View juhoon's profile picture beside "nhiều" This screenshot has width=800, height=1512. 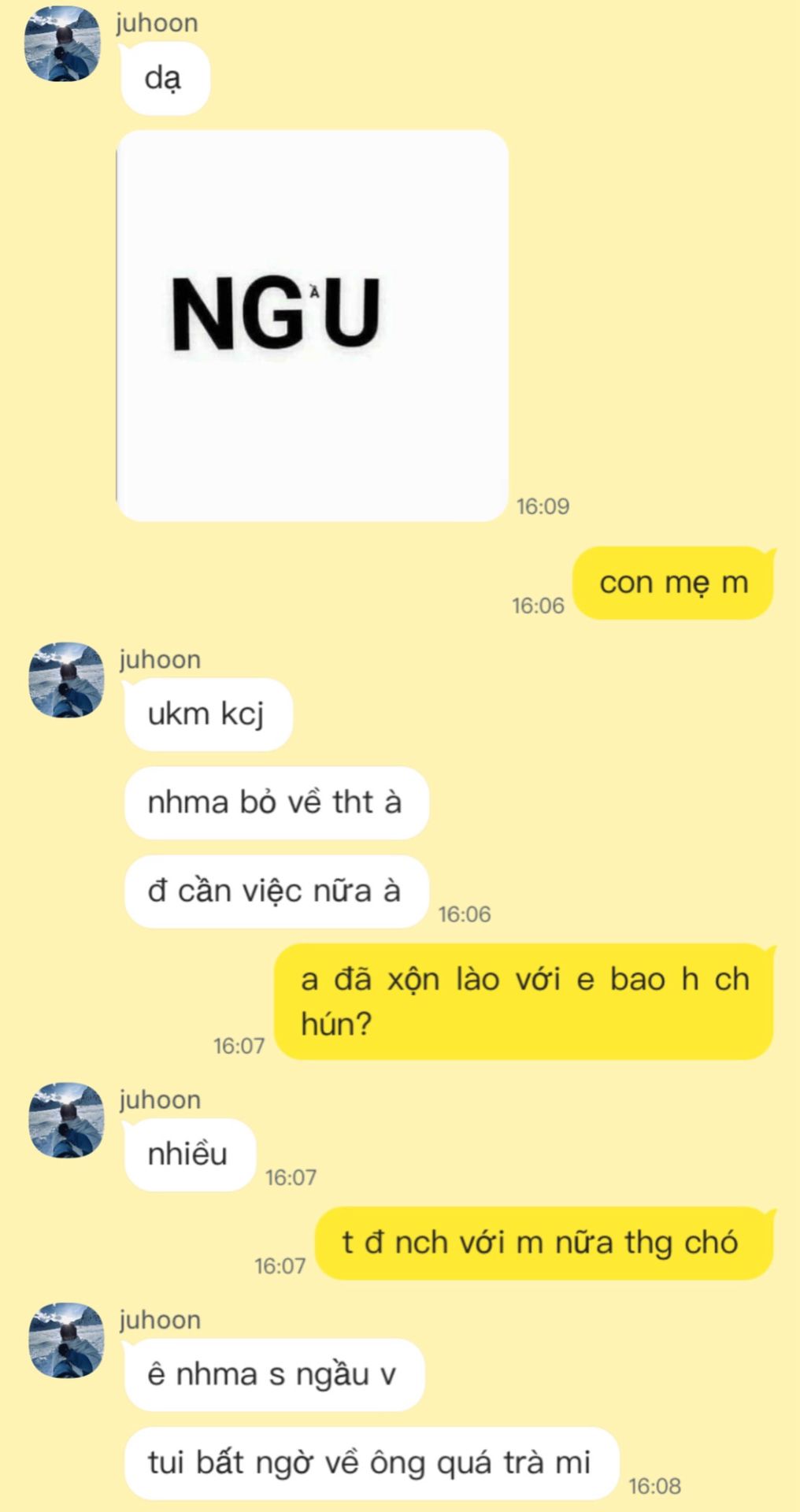click(x=66, y=1121)
